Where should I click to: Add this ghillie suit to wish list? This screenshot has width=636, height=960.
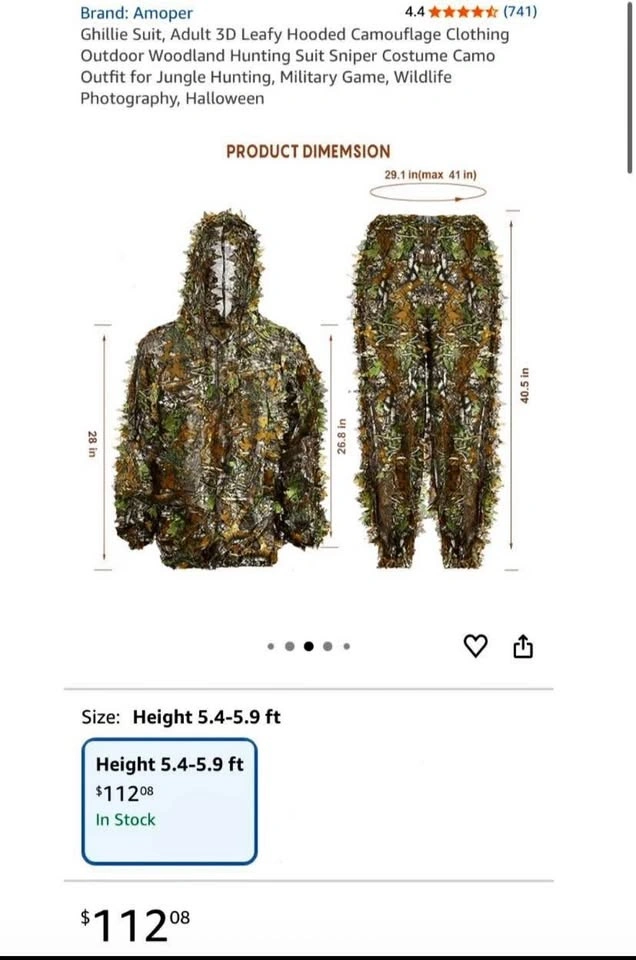(476, 646)
